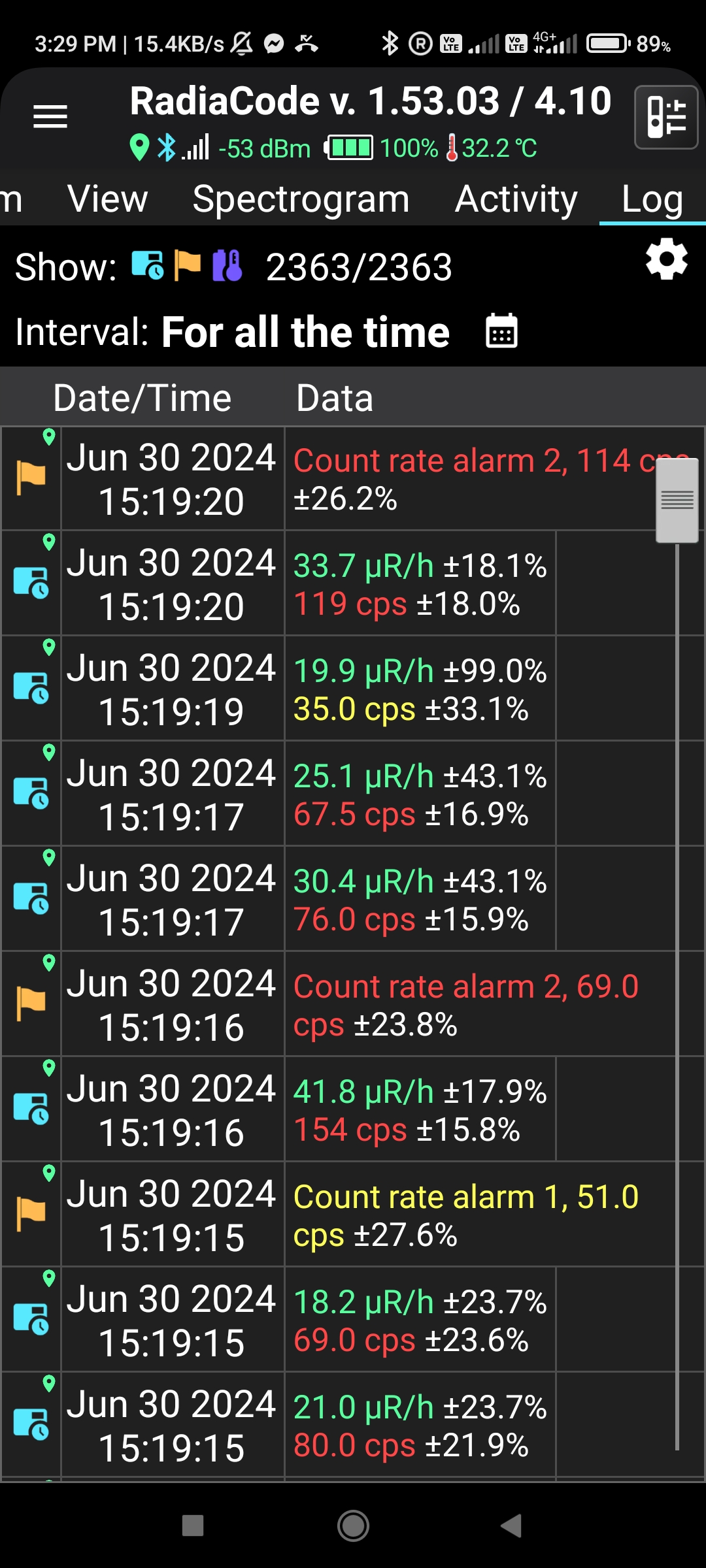
Task: Open the device control panel icon
Action: [x=666, y=117]
